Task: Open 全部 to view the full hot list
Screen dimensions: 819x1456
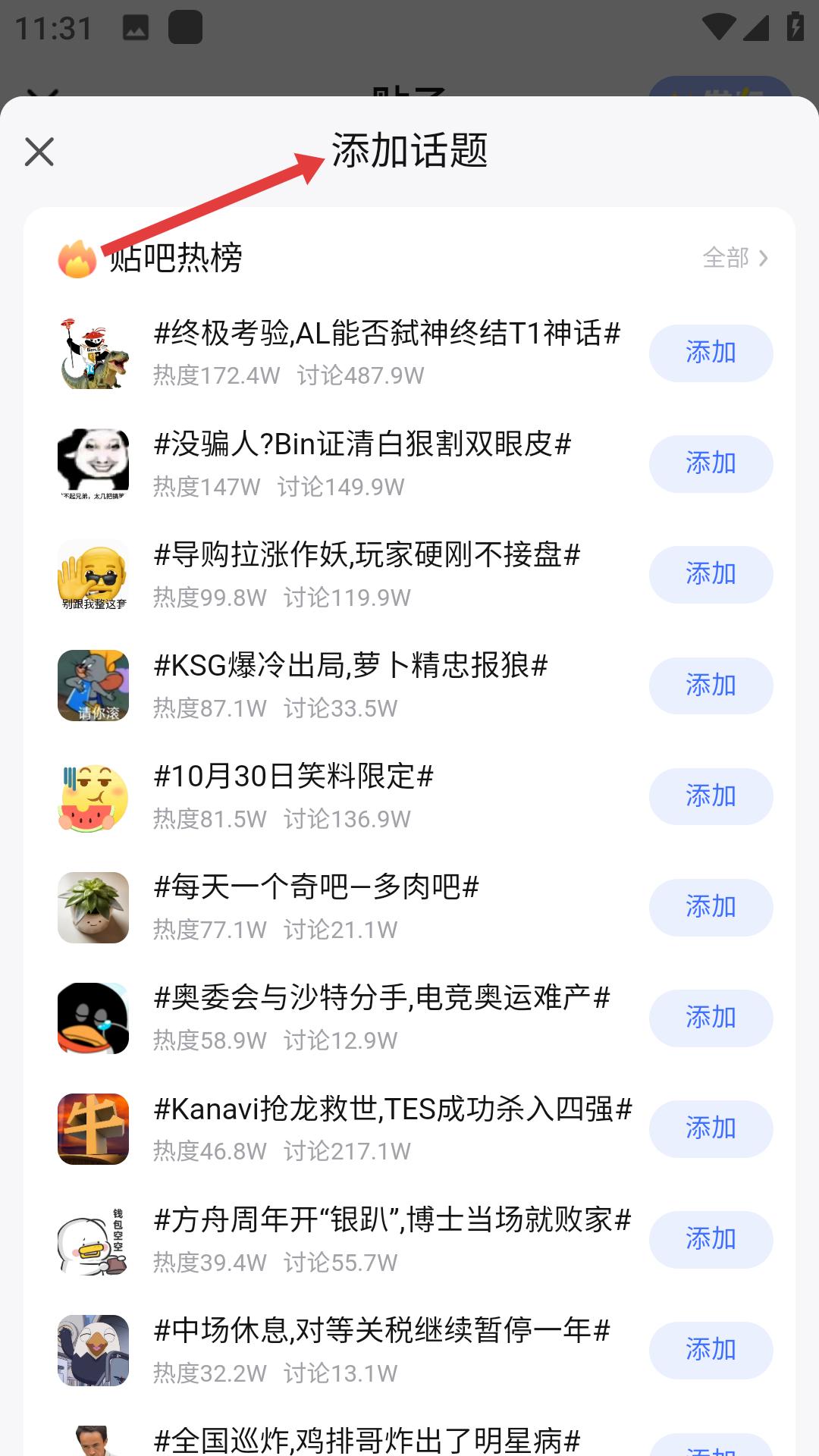Action: pyautogui.click(x=726, y=259)
